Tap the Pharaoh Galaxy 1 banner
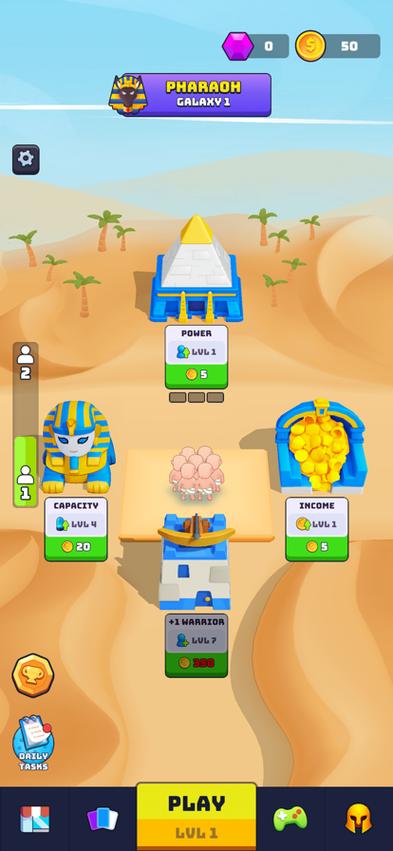Screen dimensions: 393x851 point(190,94)
